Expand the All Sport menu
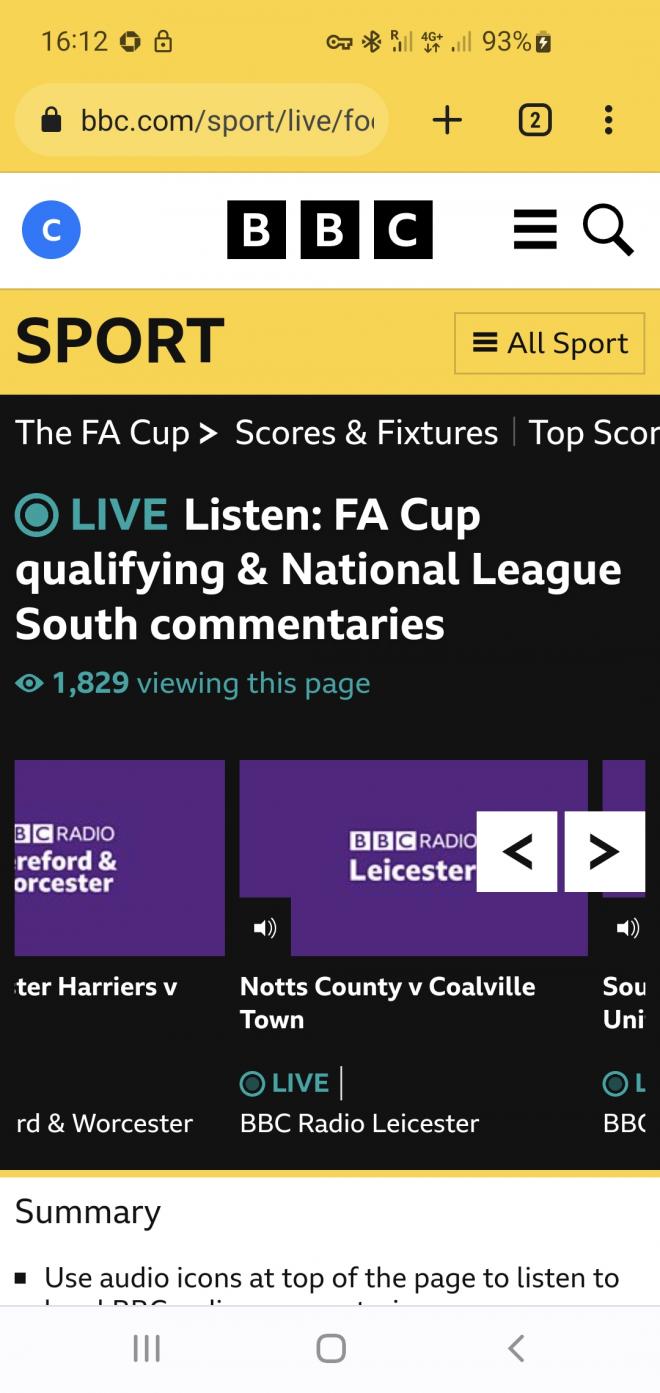Screen dimensions: 660x1393 pos(549,343)
